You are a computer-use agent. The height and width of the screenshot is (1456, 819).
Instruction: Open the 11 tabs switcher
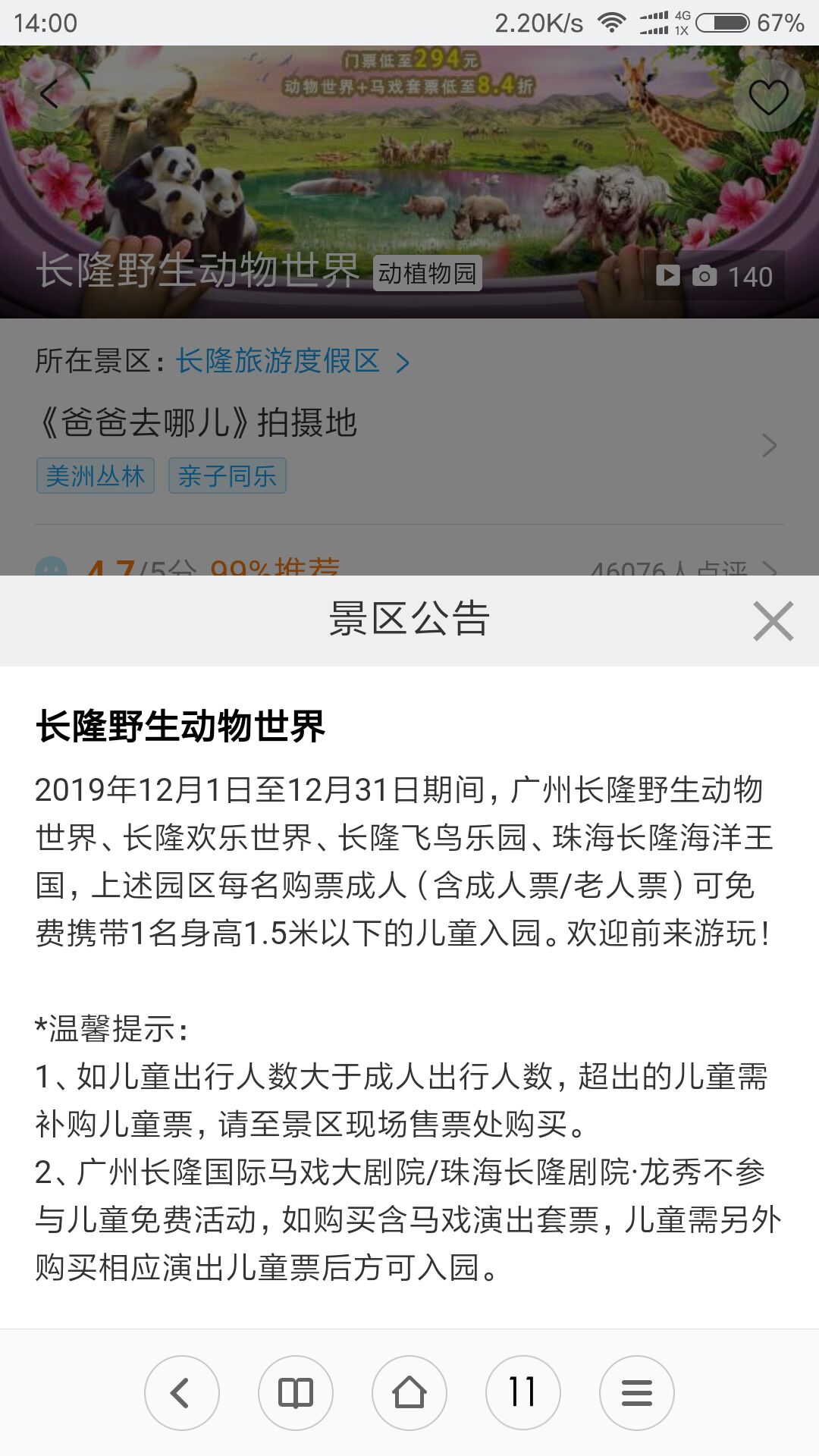[523, 1393]
